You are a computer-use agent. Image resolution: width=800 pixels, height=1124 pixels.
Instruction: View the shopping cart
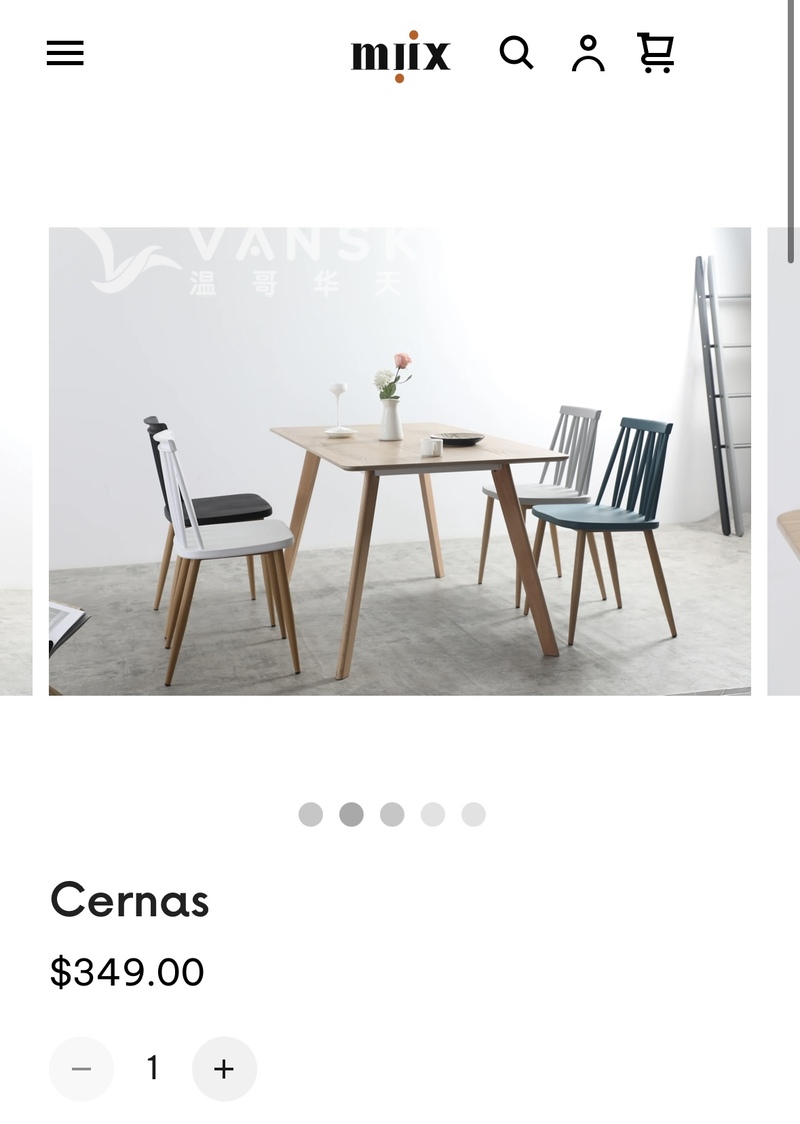656,53
